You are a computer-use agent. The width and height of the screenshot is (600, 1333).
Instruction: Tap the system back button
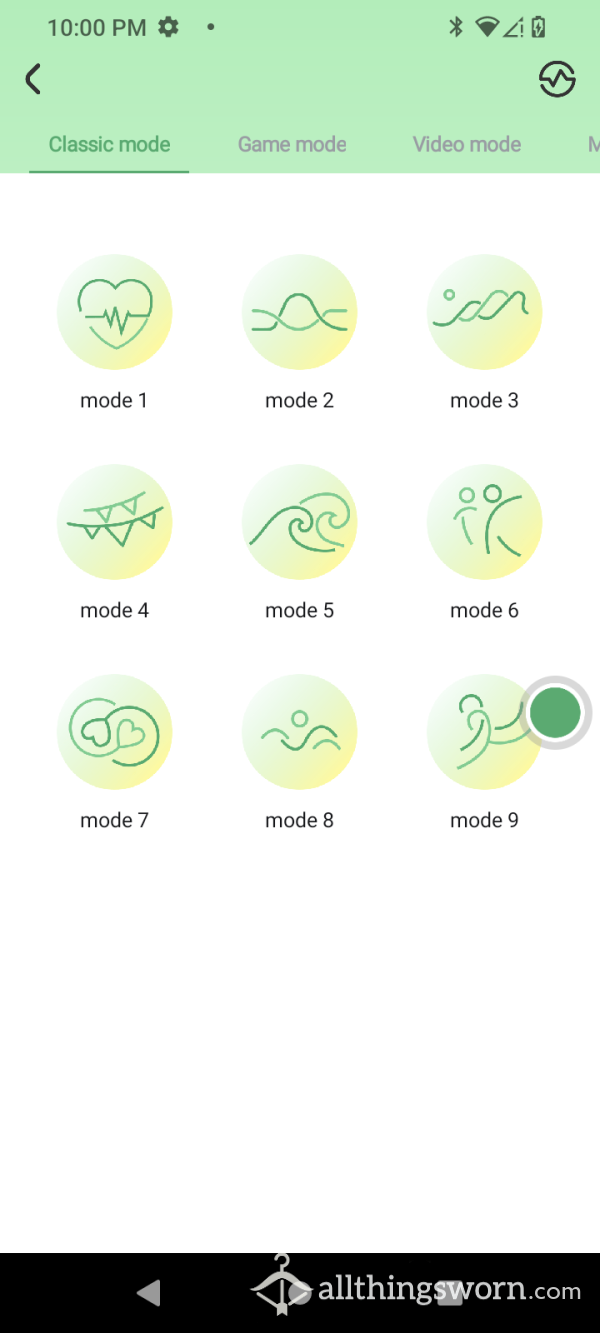click(149, 1293)
